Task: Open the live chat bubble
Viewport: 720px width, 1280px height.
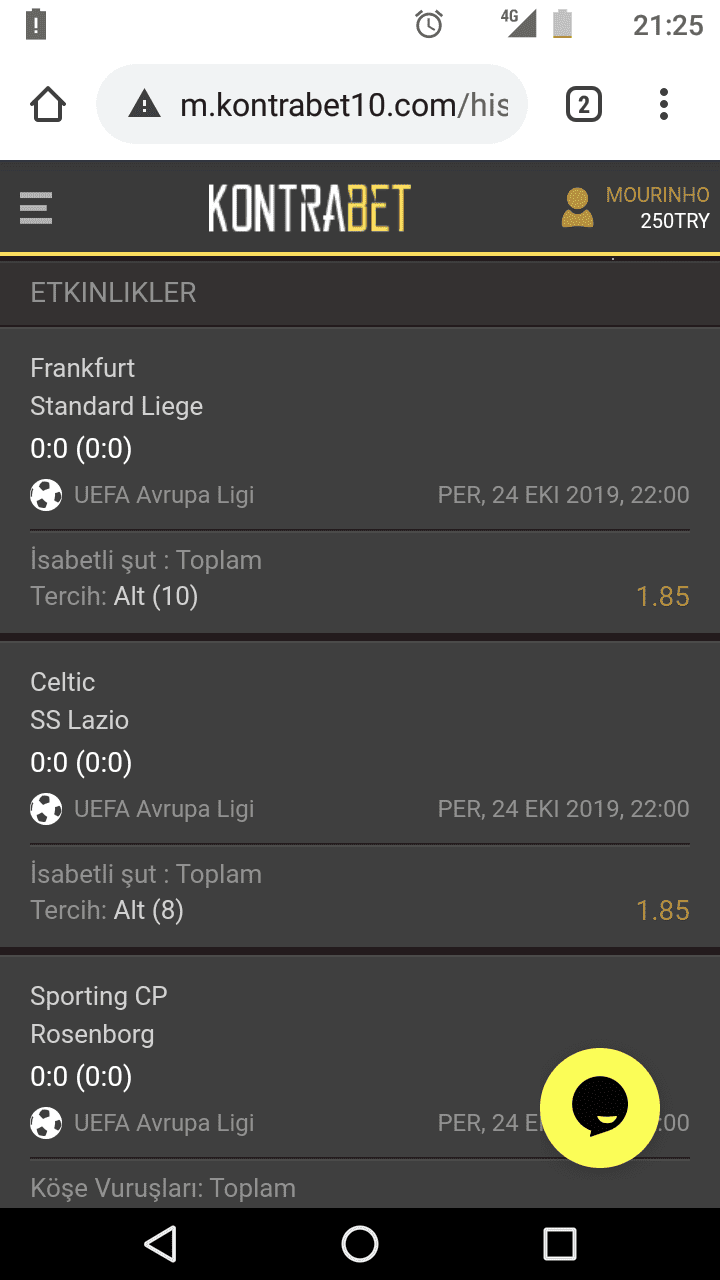Action: coord(600,1107)
